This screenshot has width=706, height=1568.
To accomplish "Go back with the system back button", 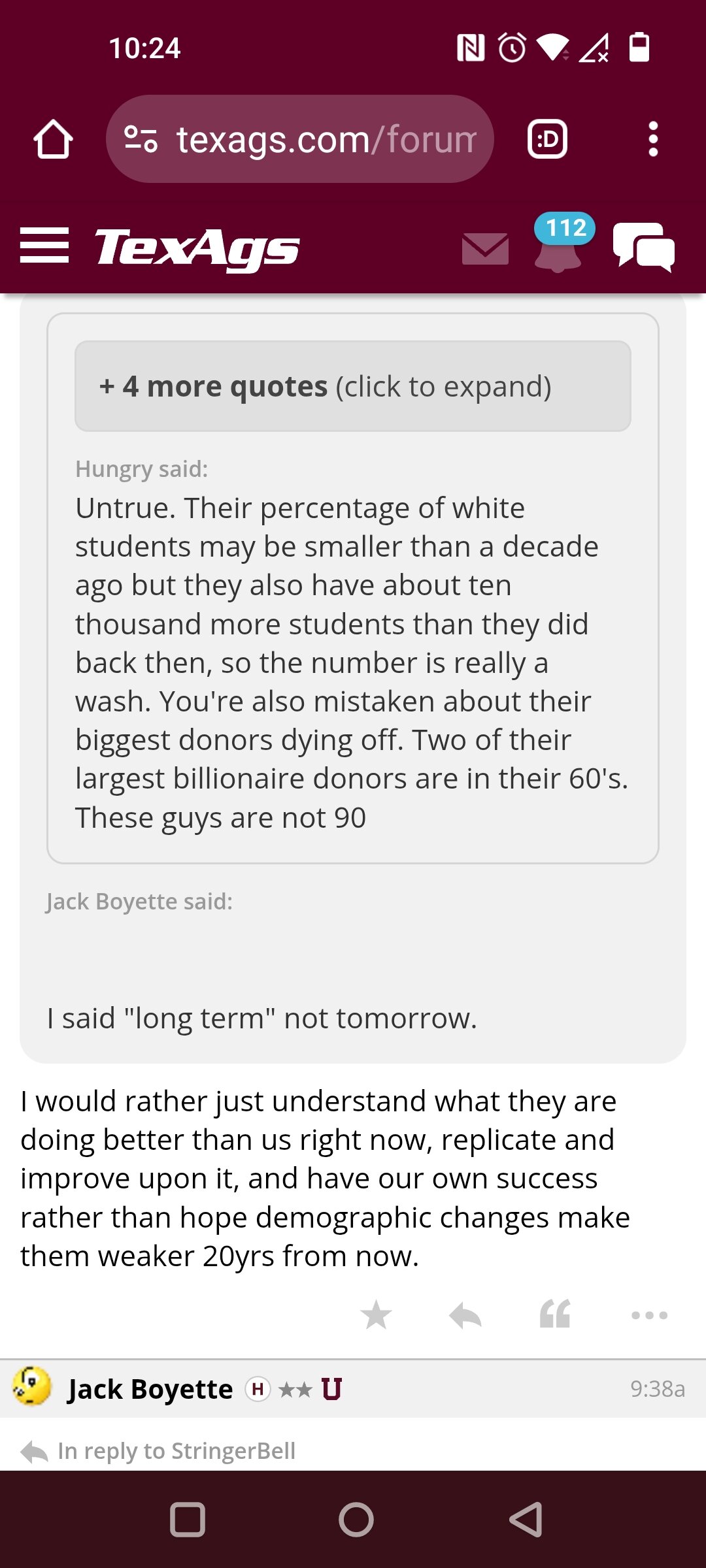I will tap(526, 1519).
